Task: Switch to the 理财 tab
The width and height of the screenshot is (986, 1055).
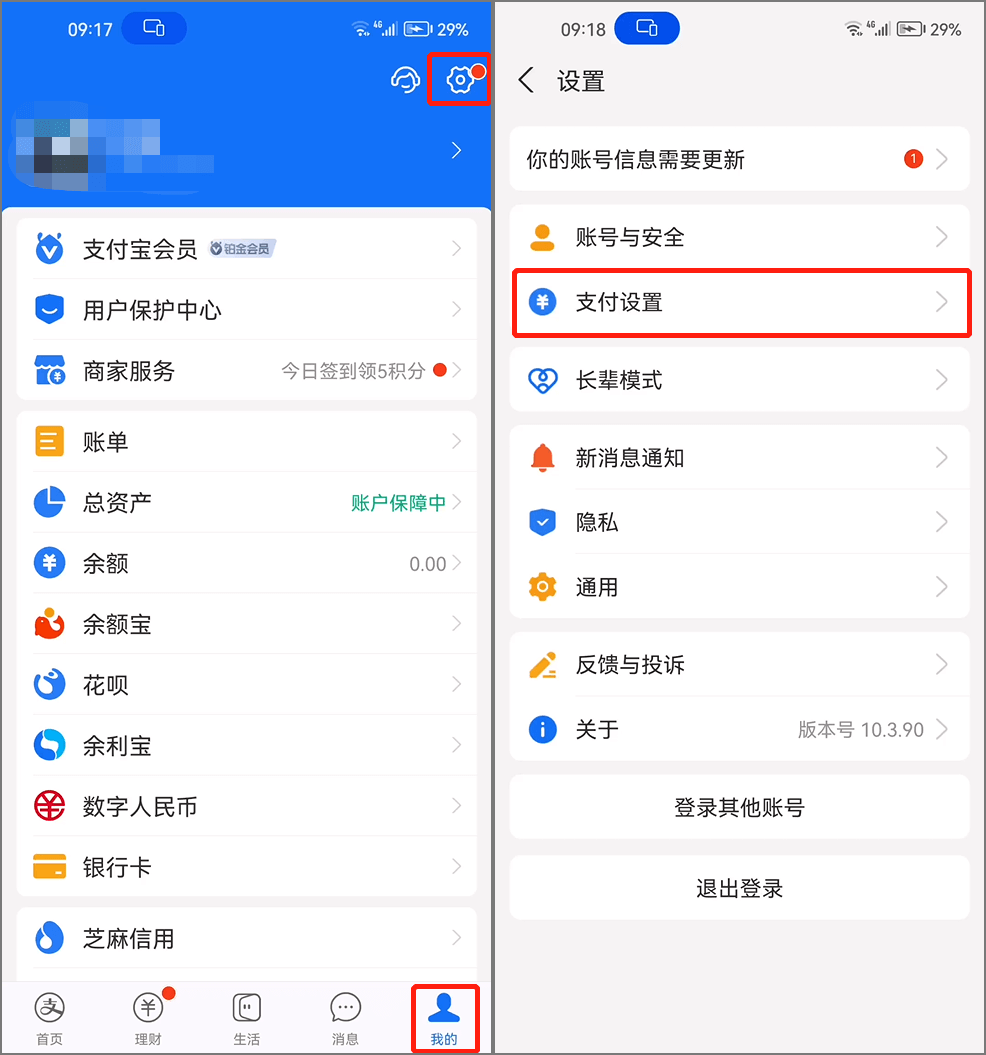Action: [x=148, y=1019]
